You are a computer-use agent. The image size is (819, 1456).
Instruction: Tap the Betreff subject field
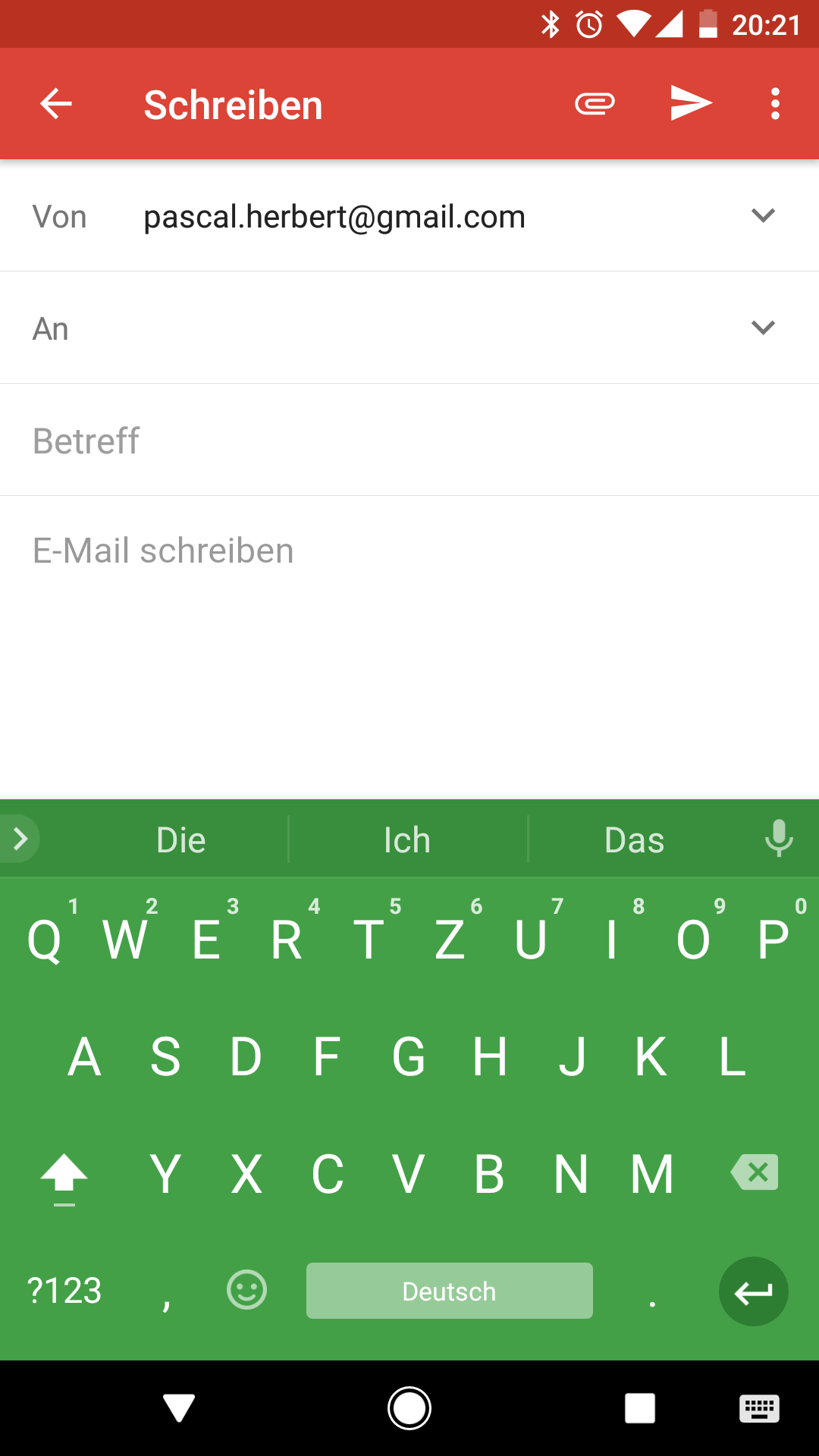point(409,441)
